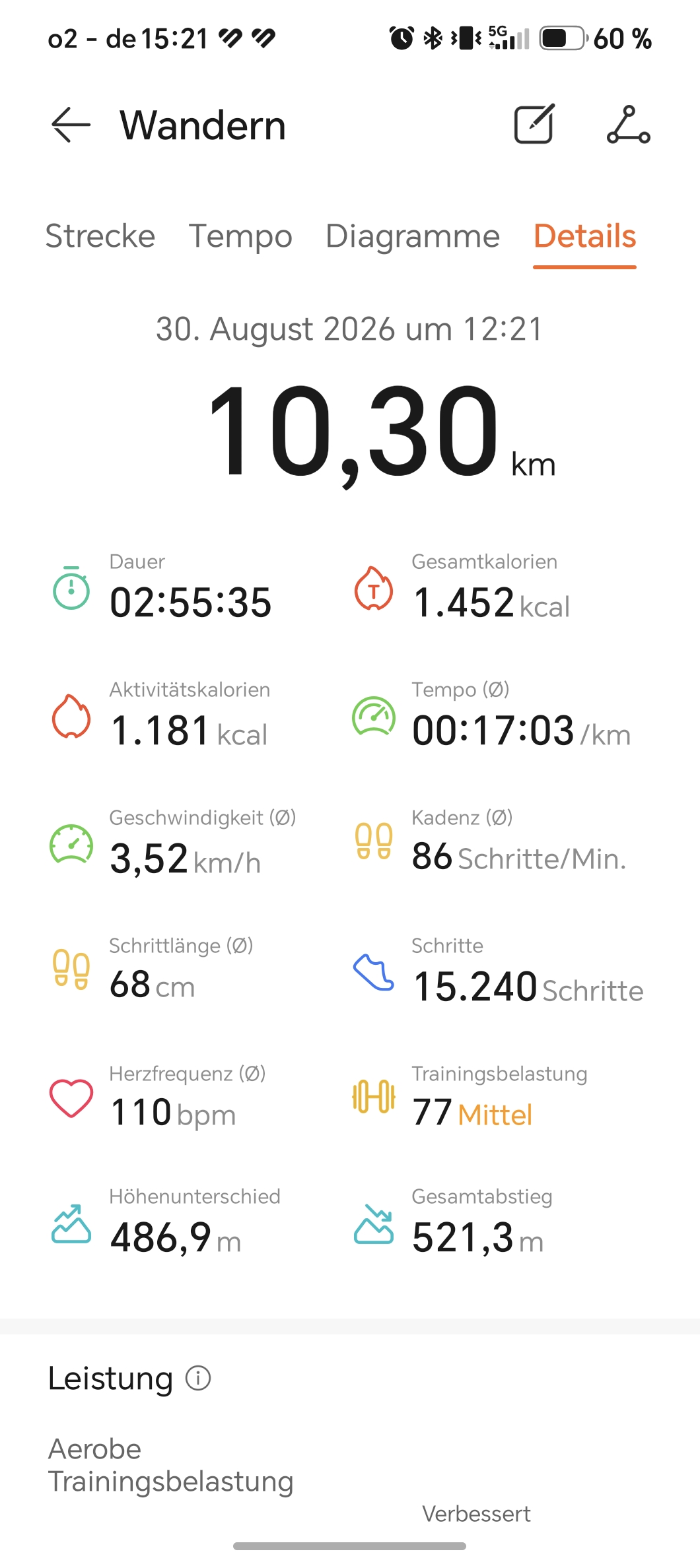Select the Details tab

(x=584, y=236)
